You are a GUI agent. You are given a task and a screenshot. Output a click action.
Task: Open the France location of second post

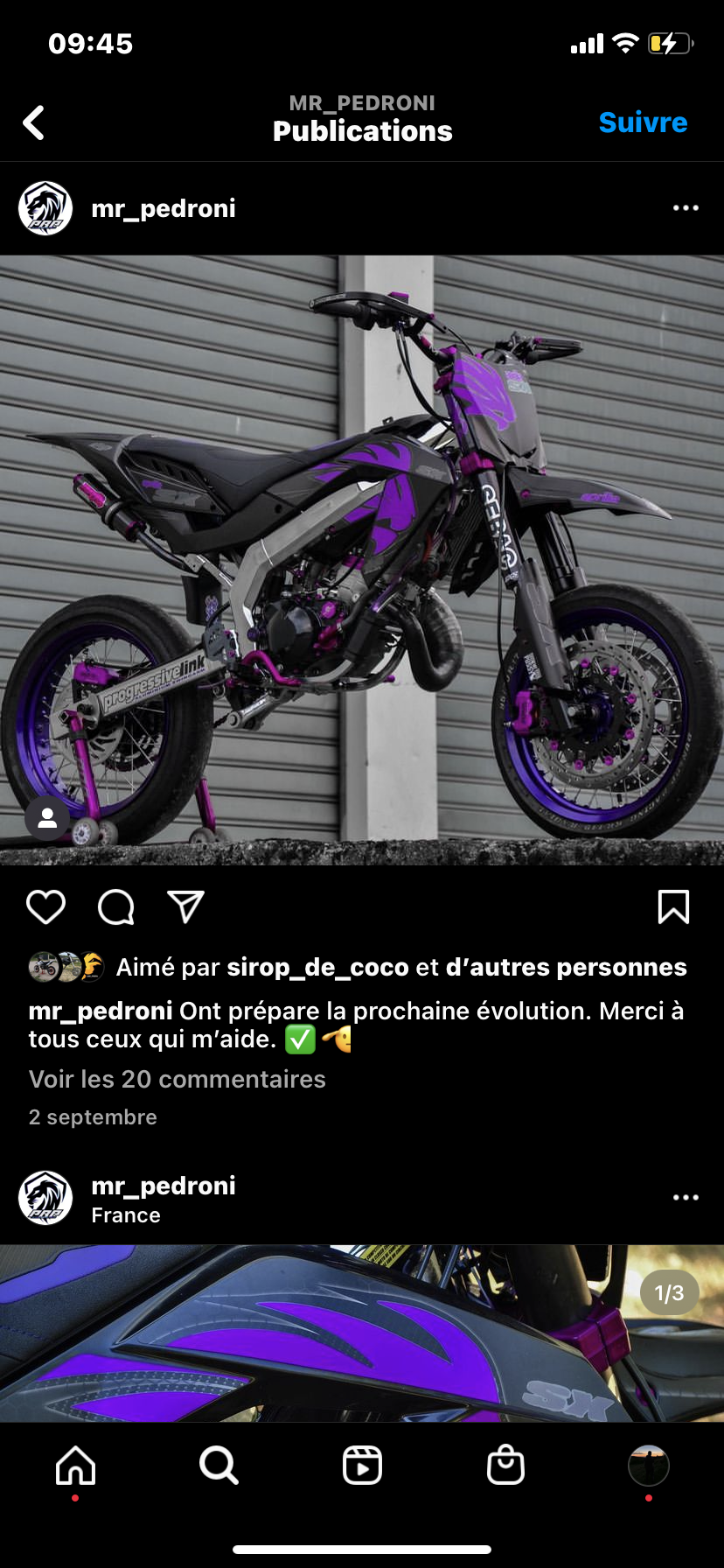point(126,1215)
